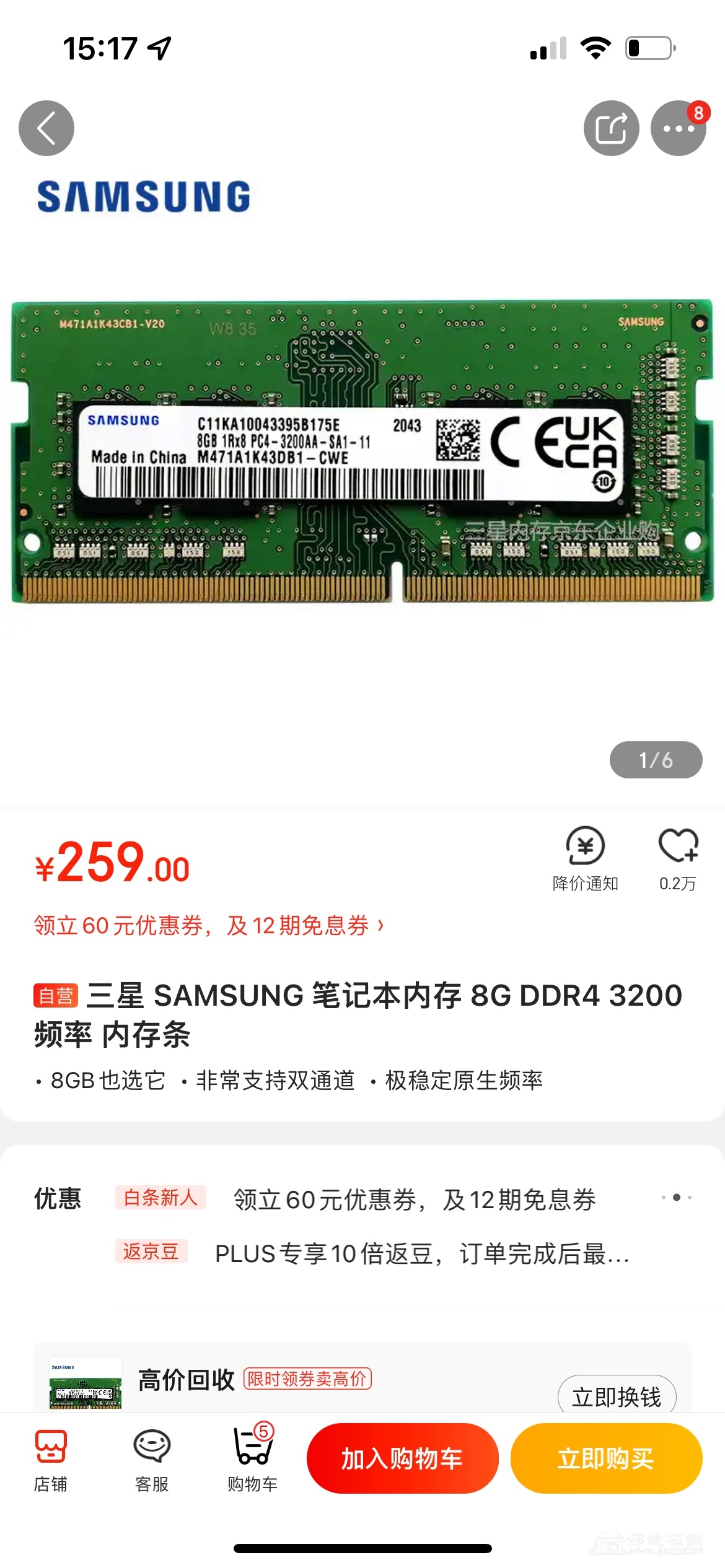The height and width of the screenshot is (1568, 725).
Task: Tap 加入购物车 to add to cart
Action: [402, 1458]
